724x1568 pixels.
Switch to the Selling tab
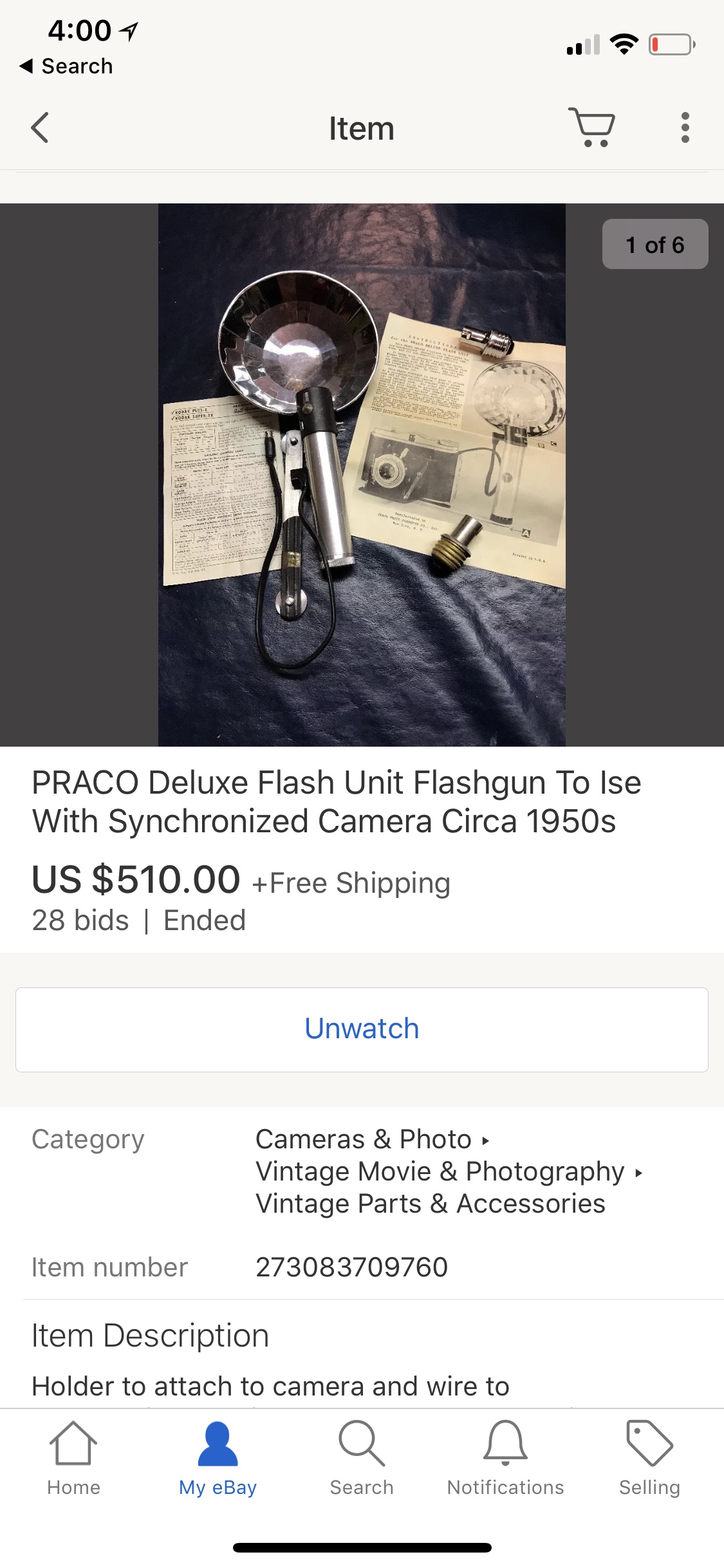[649, 1459]
